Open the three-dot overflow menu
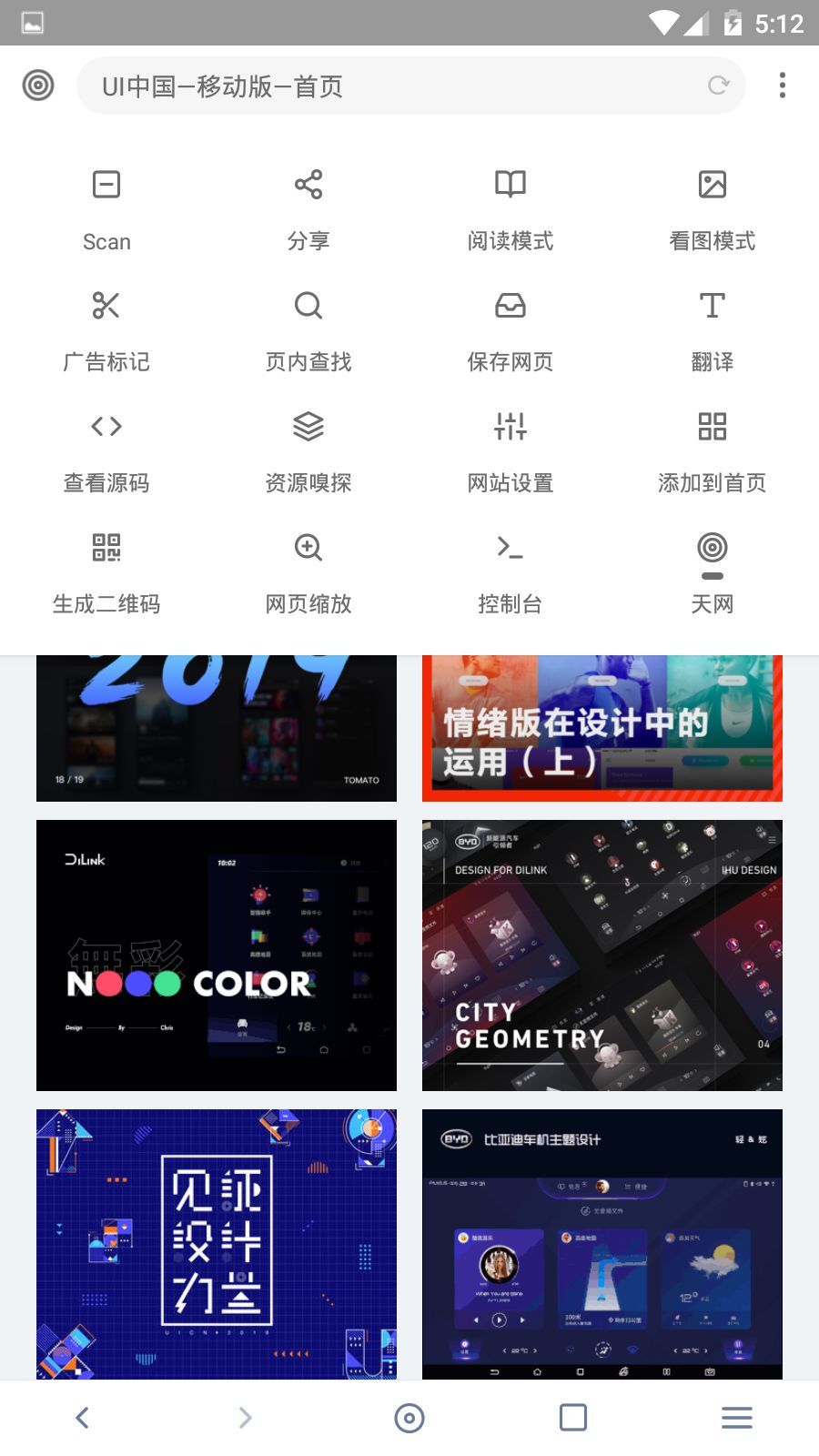819x1456 pixels. click(783, 86)
